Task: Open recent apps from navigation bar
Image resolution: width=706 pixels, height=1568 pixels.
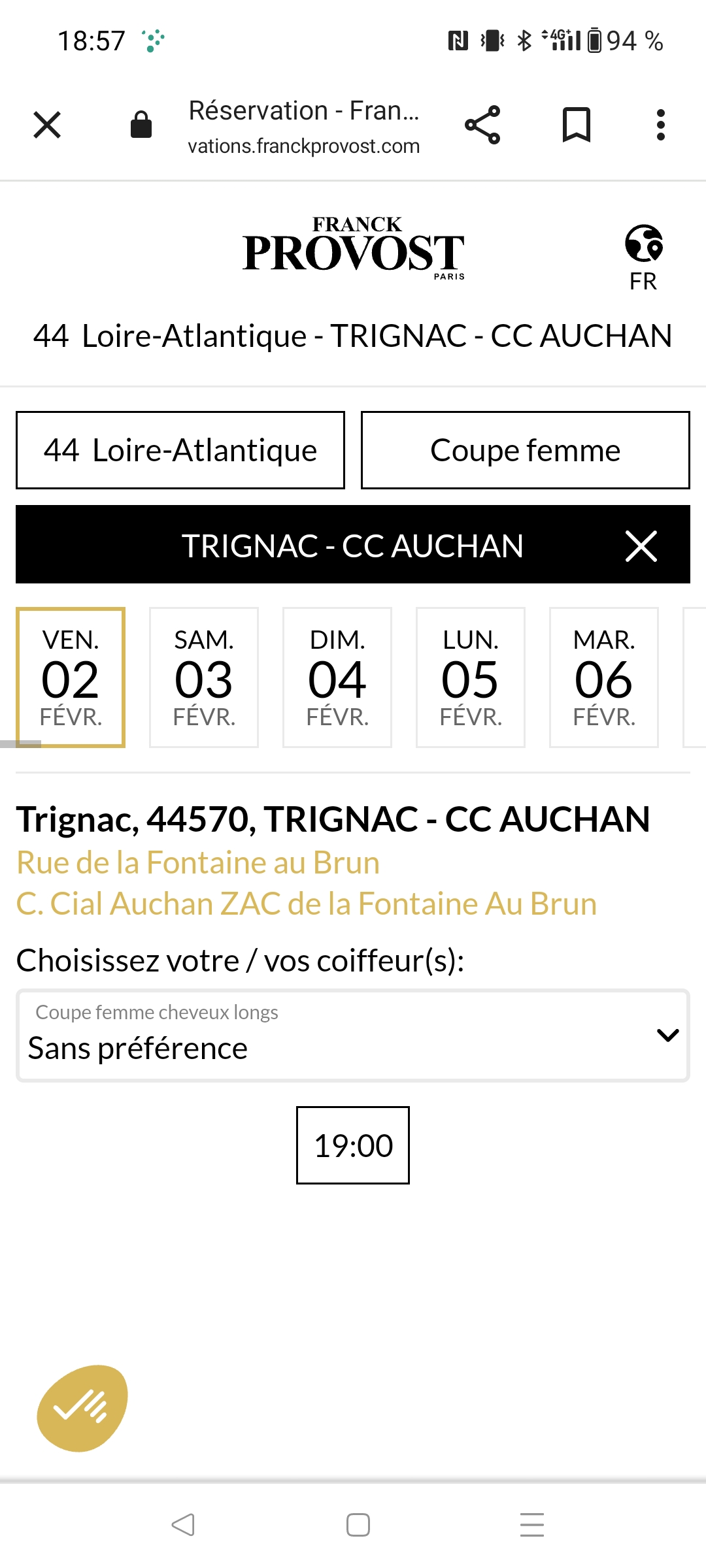Action: click(x=531, y=1525)
